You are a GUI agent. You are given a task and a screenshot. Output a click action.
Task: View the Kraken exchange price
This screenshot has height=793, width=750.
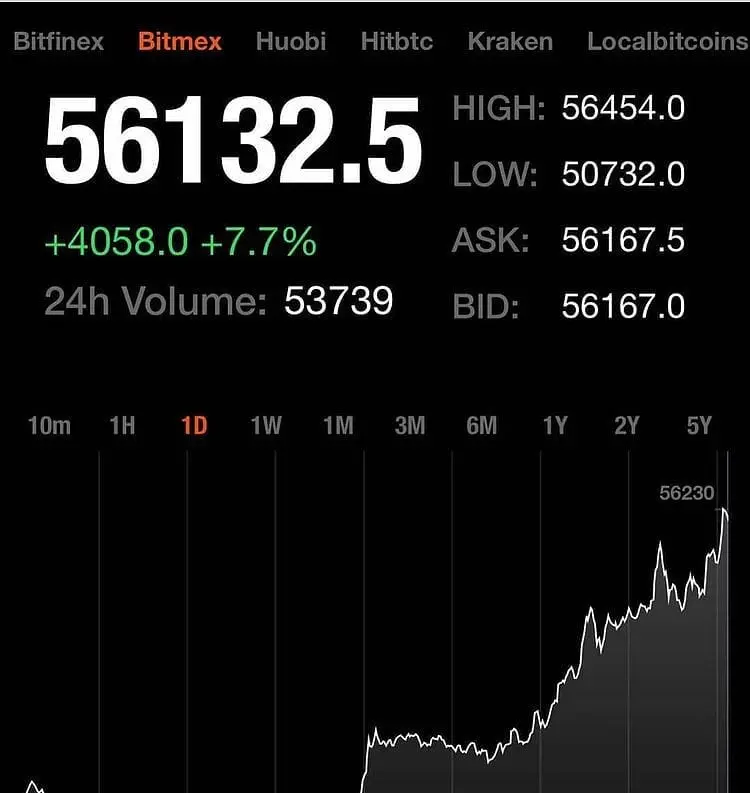[x=509, y=41]
